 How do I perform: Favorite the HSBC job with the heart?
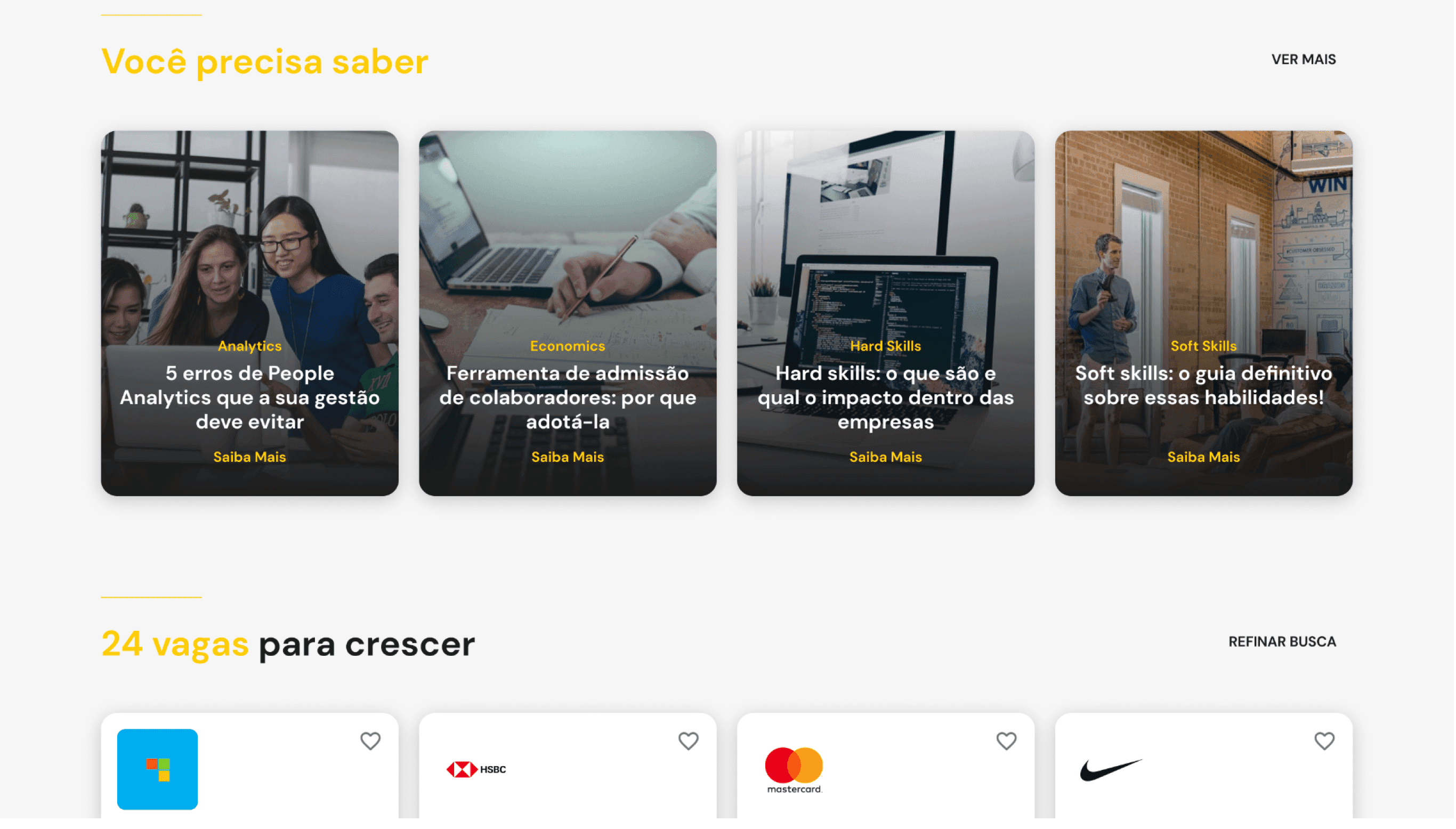click(688, 741)
